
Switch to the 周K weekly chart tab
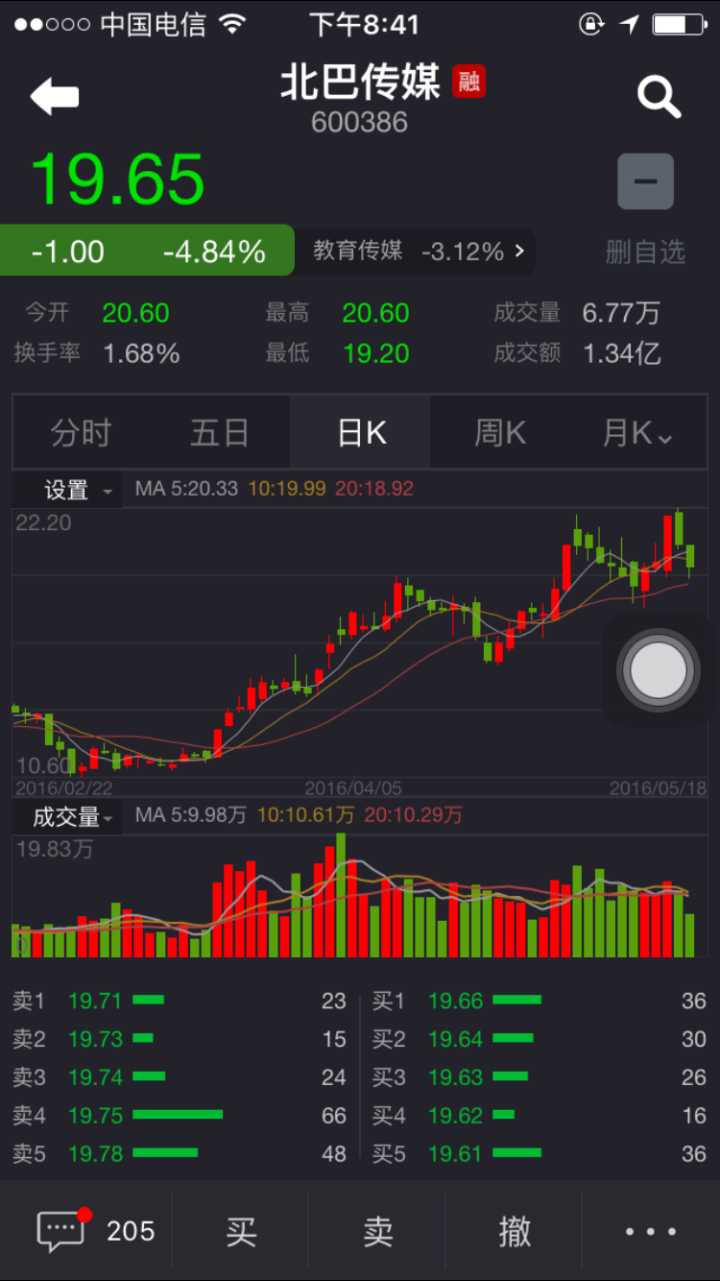499,432
